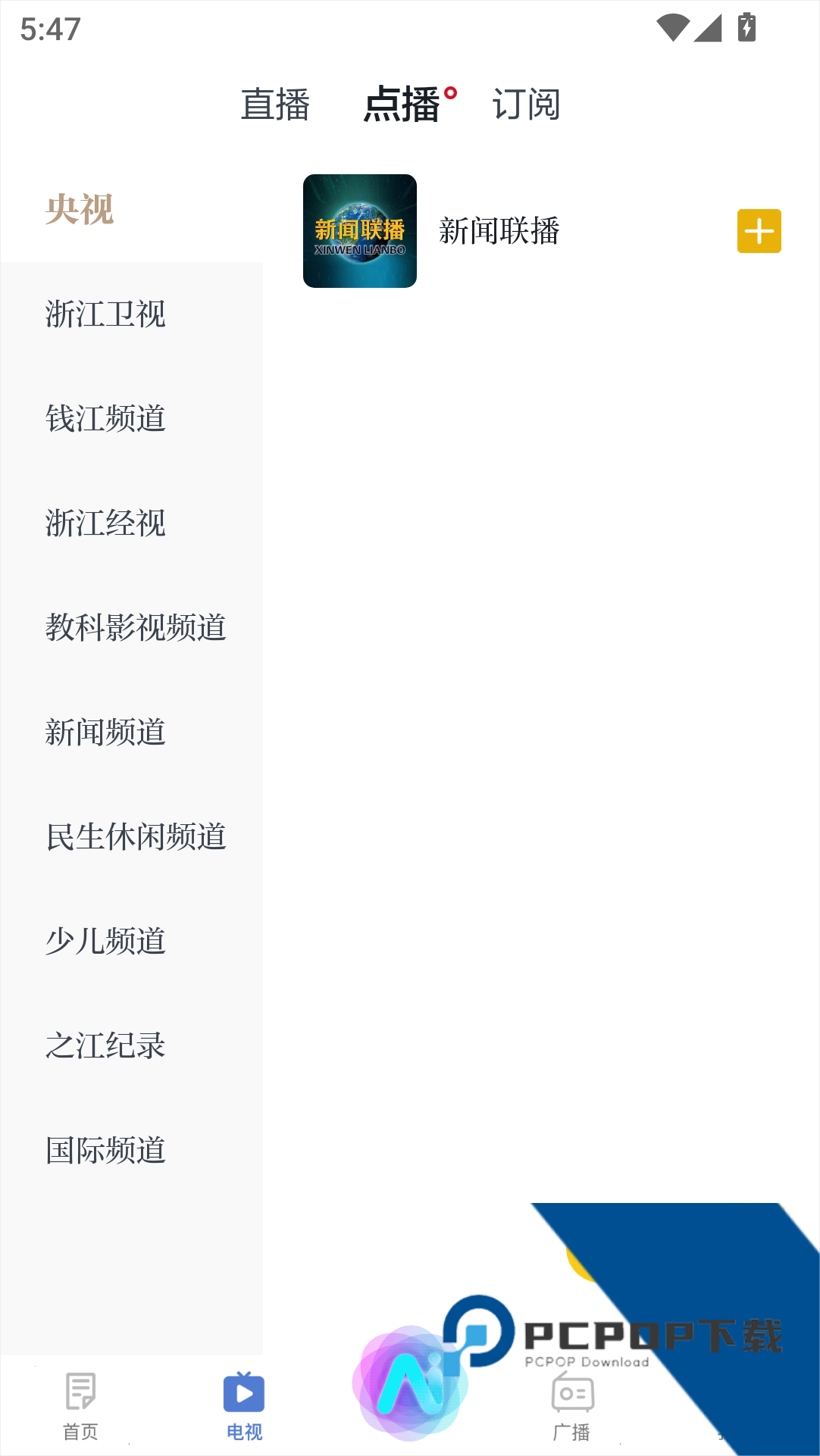This screenshot has width=820, height=1456.
Task: Go to 首页 in bottom navigation
Action: (x=80, y=1406)
